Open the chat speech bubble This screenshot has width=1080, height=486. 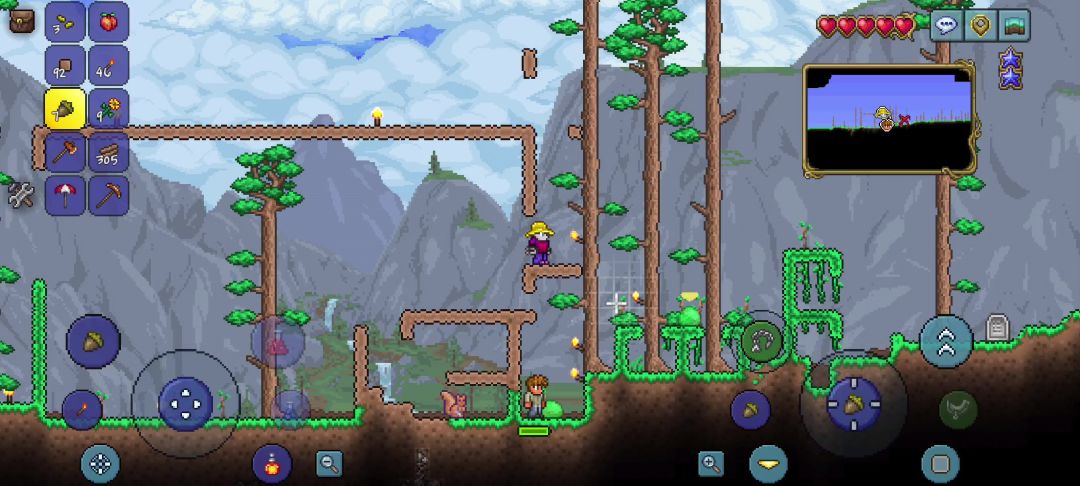click(x=945, y=25)
